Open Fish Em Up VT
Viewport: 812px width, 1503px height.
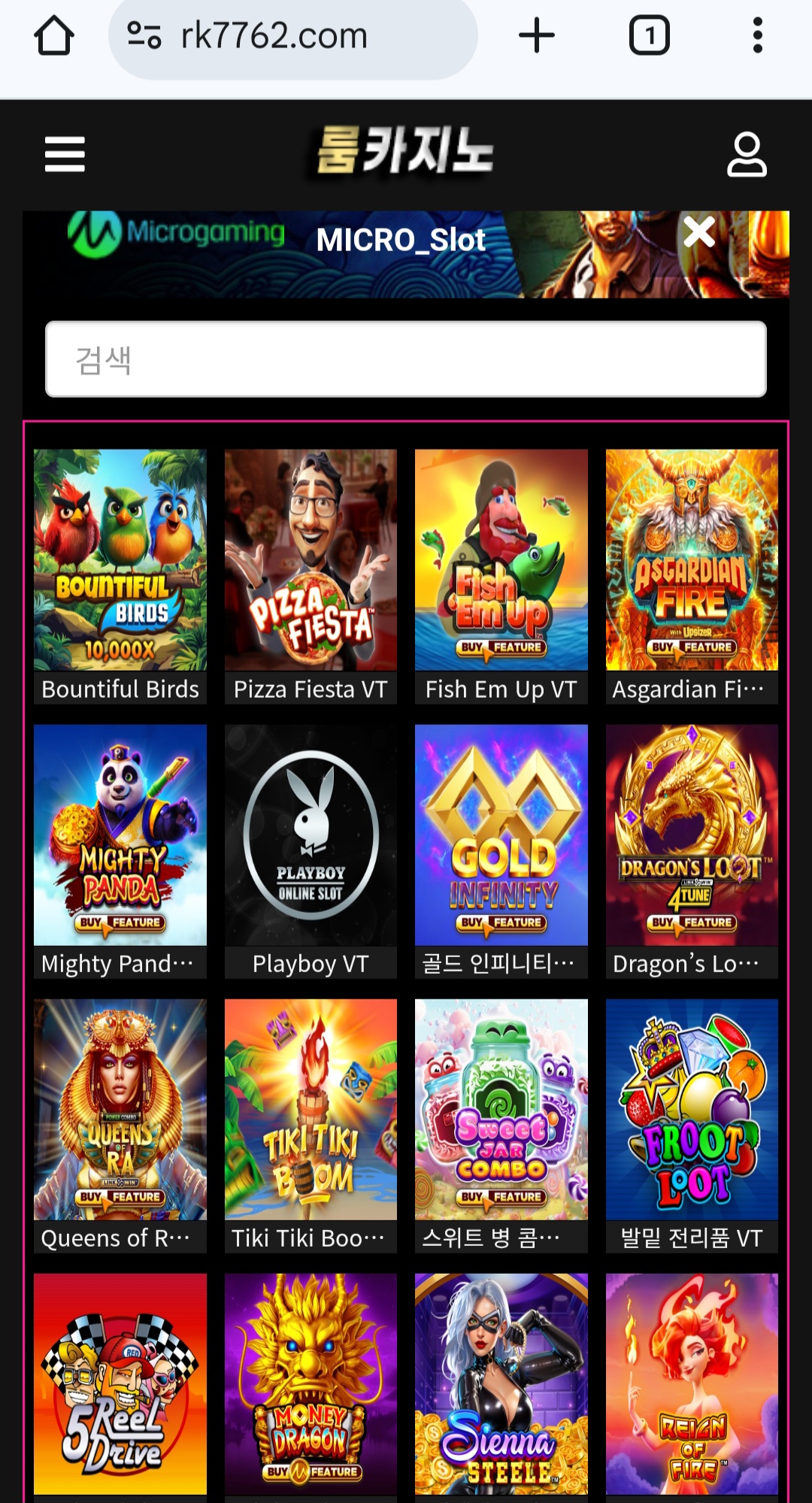coord(501,560)
